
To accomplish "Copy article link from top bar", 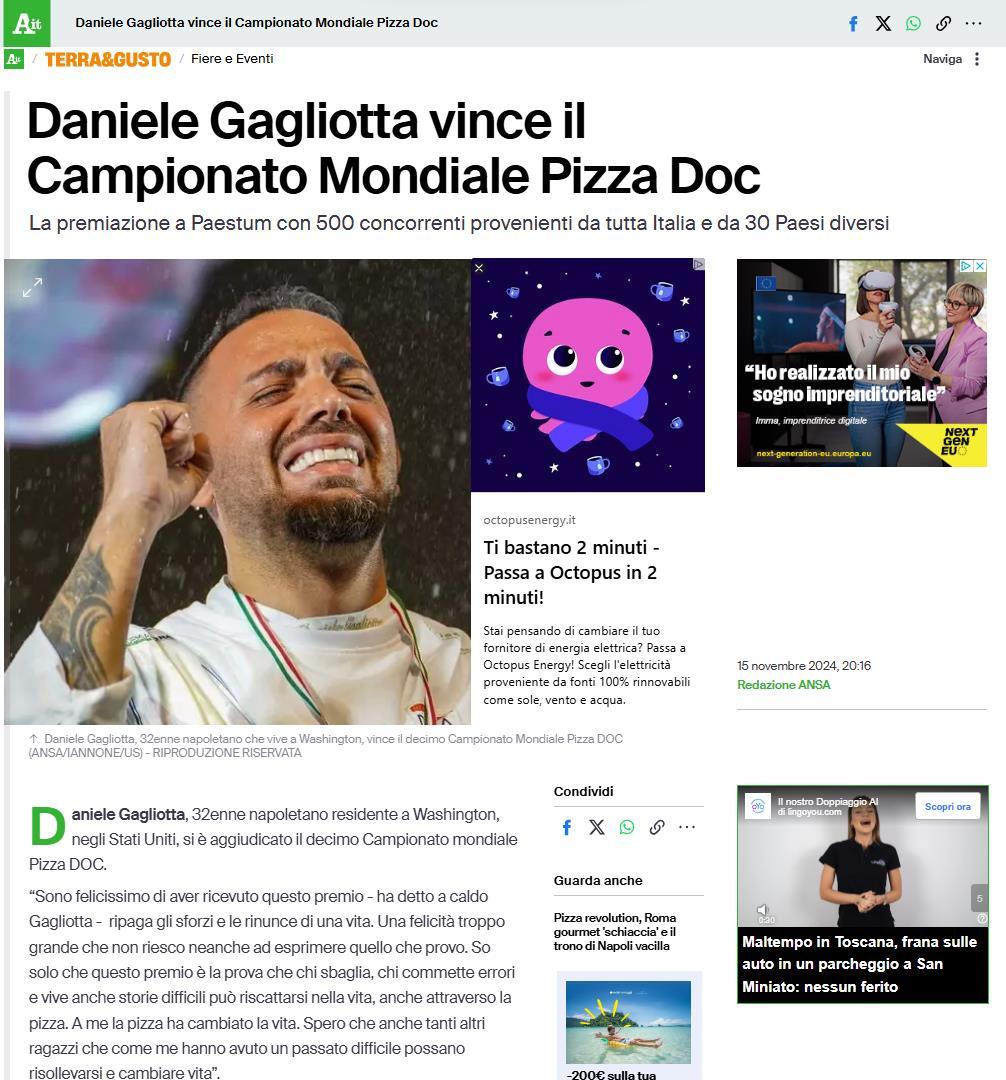I will point(943,23).
